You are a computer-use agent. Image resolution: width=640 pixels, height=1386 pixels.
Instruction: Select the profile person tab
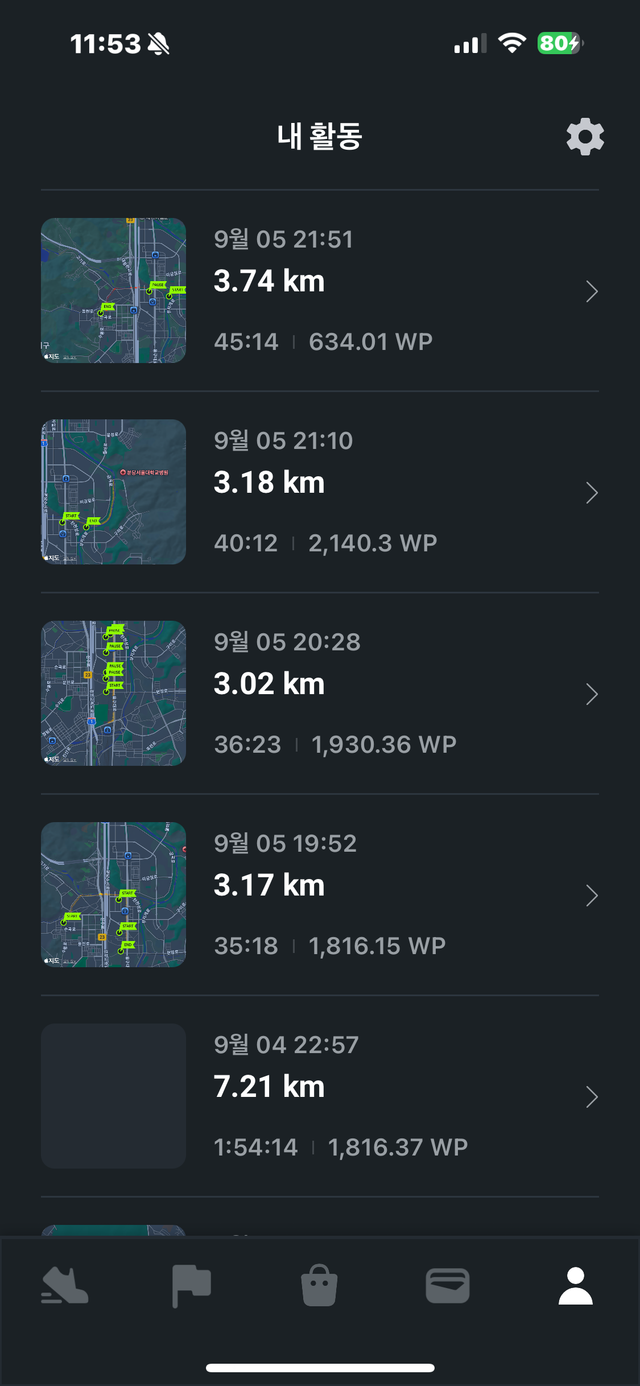click(x=575, y=1286)
